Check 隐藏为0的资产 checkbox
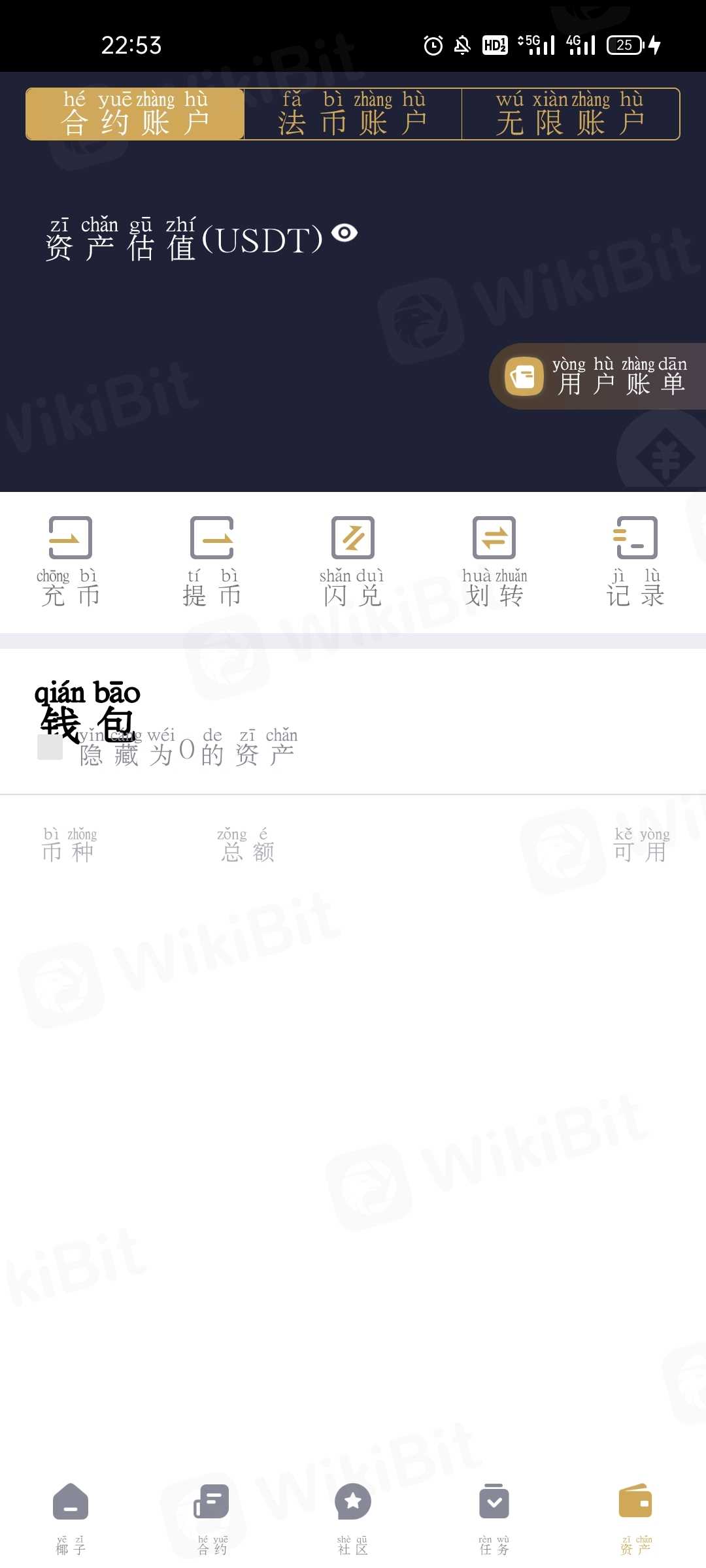The width and height of the screenshot is (706, 1568). (x=50, y=747)
